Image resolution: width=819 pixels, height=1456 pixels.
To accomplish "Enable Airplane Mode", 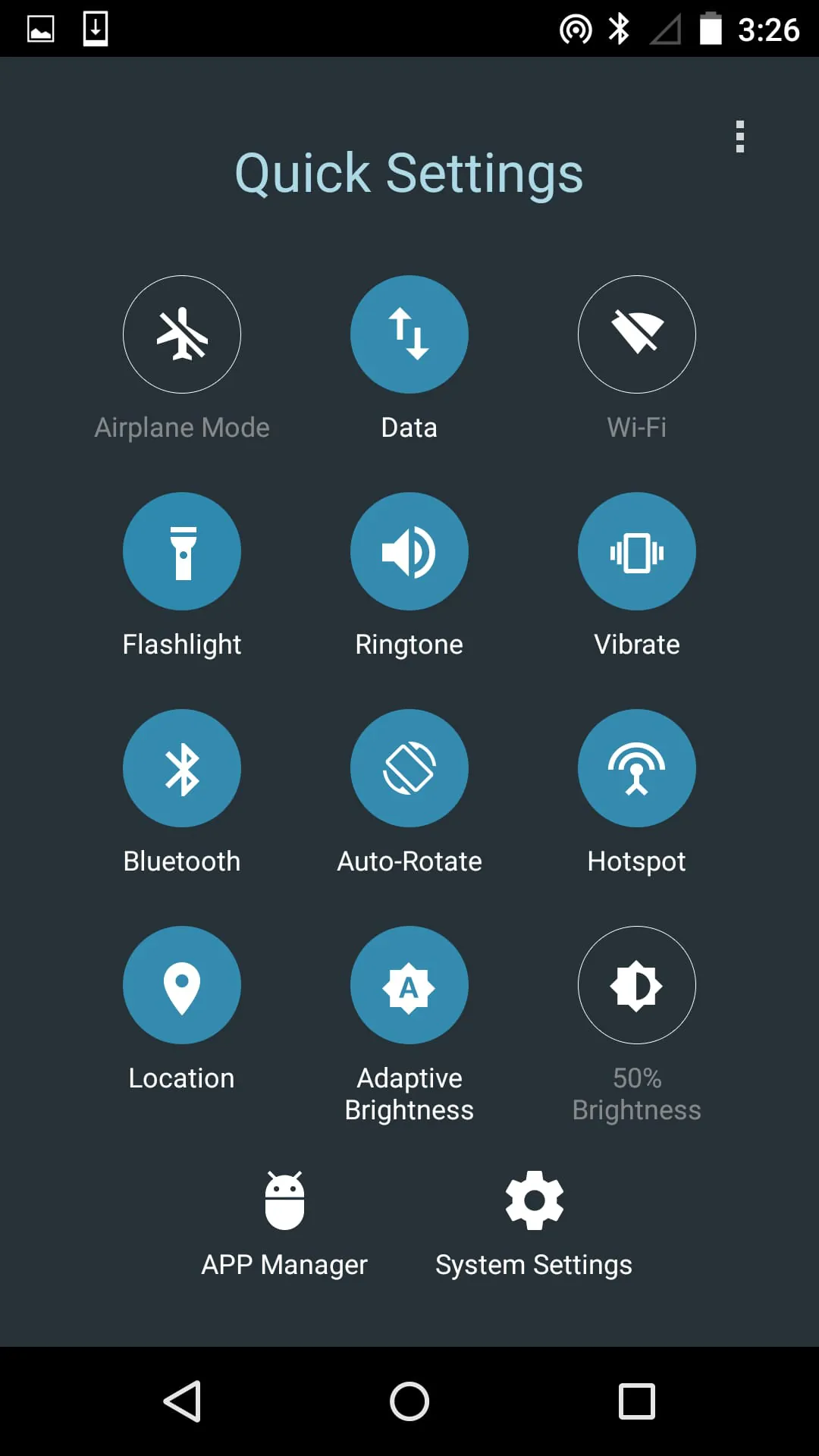I will tap(182, 334).
